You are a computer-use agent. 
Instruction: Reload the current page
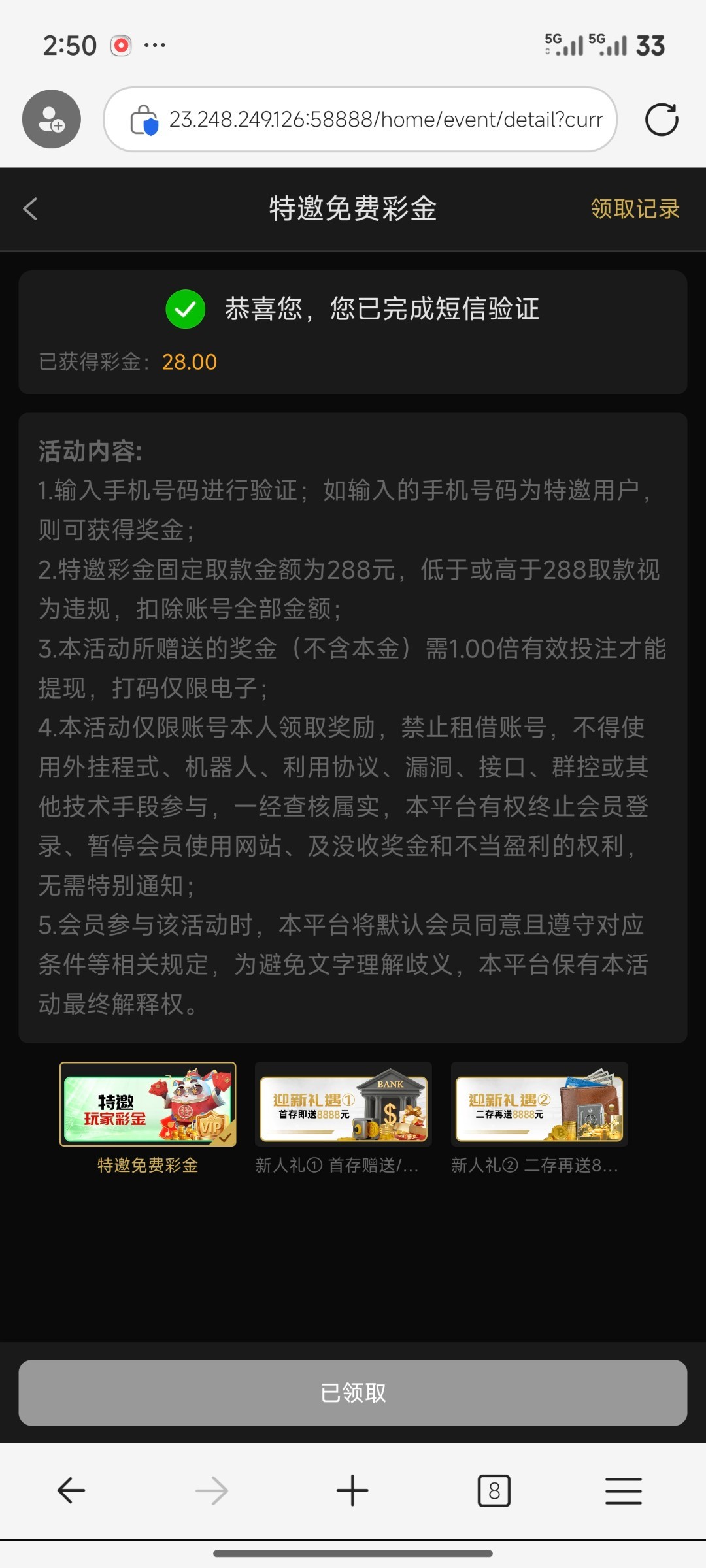(661, 120)
